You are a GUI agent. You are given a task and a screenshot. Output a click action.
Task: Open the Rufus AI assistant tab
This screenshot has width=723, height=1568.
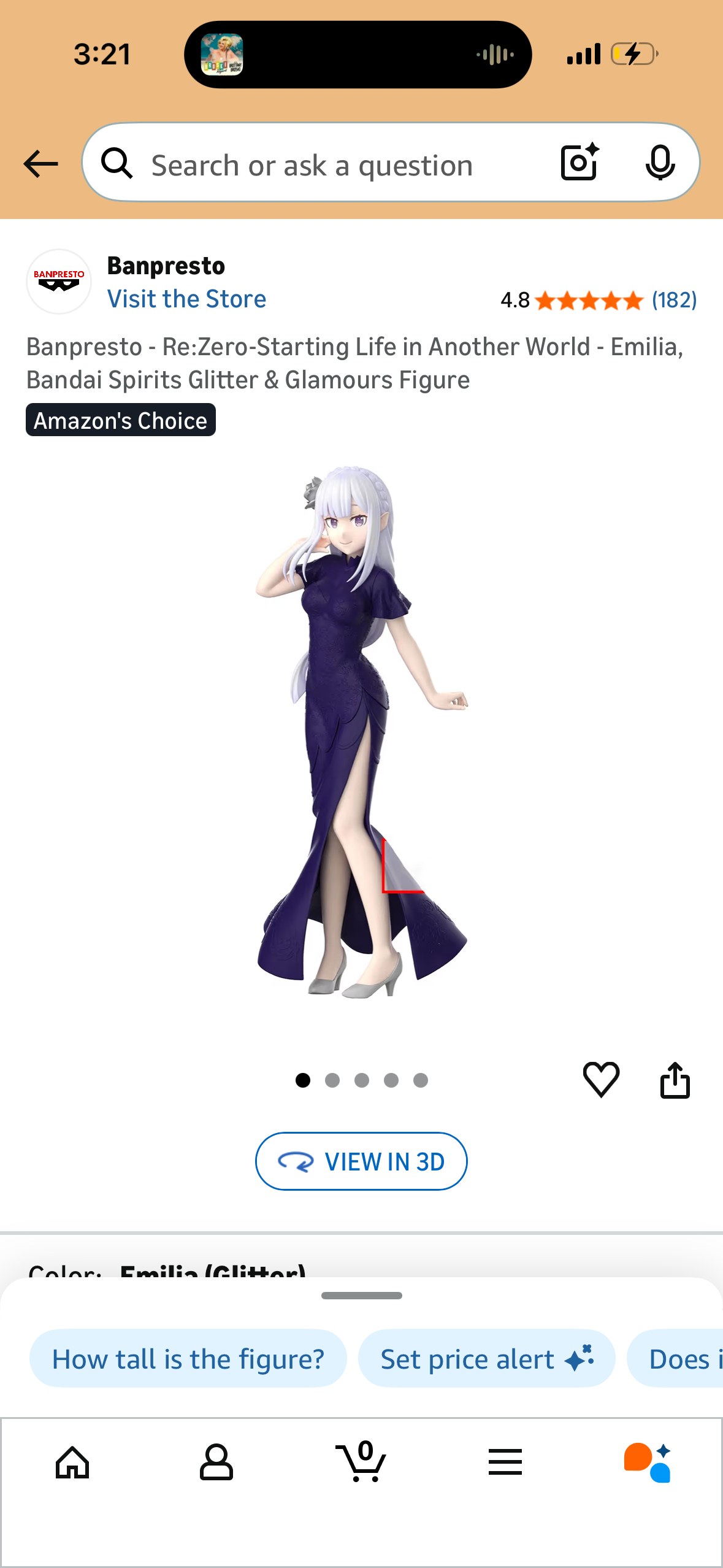point(648,1462)
